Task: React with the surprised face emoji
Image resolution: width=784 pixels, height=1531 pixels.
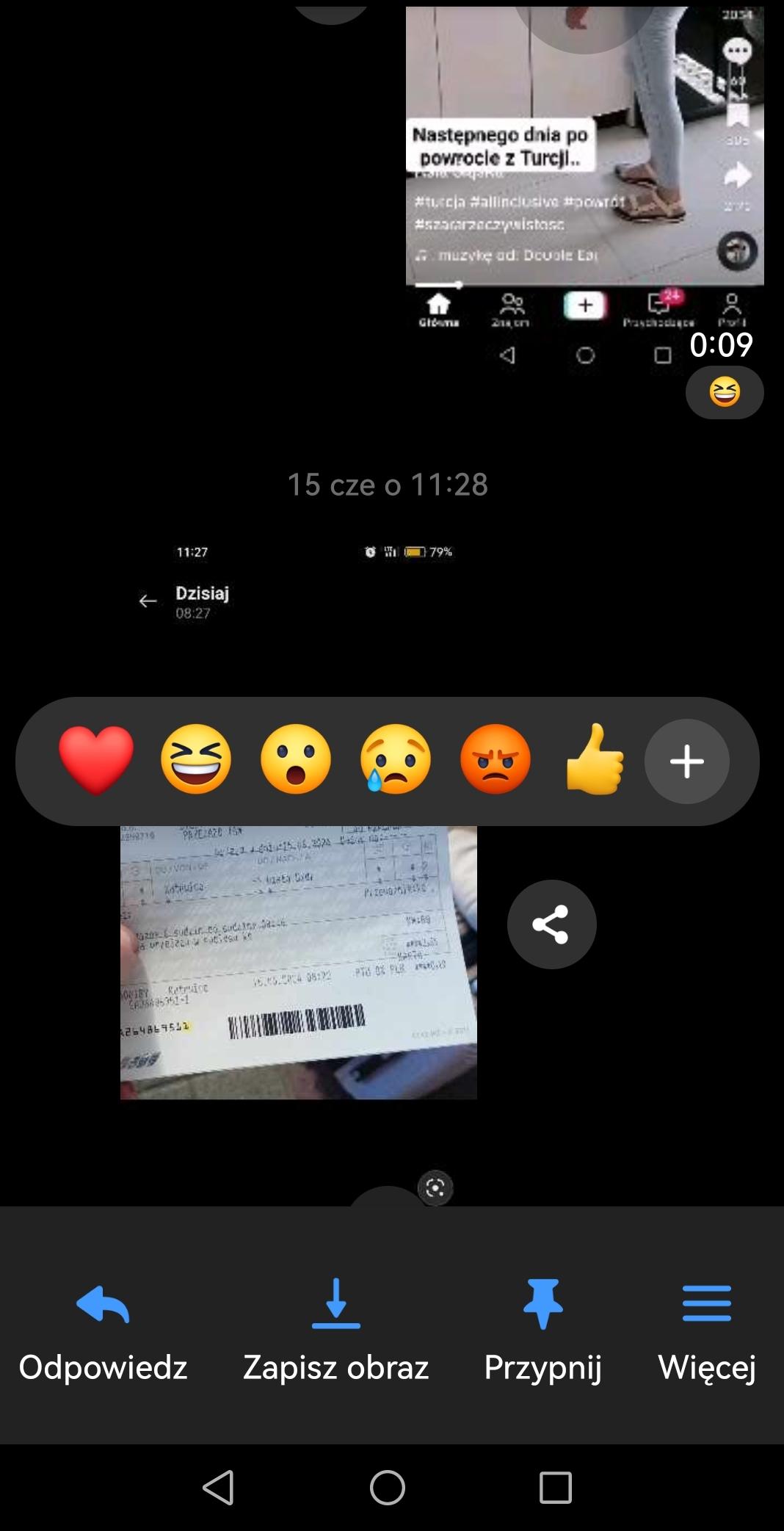Action: tap(296, 761)
